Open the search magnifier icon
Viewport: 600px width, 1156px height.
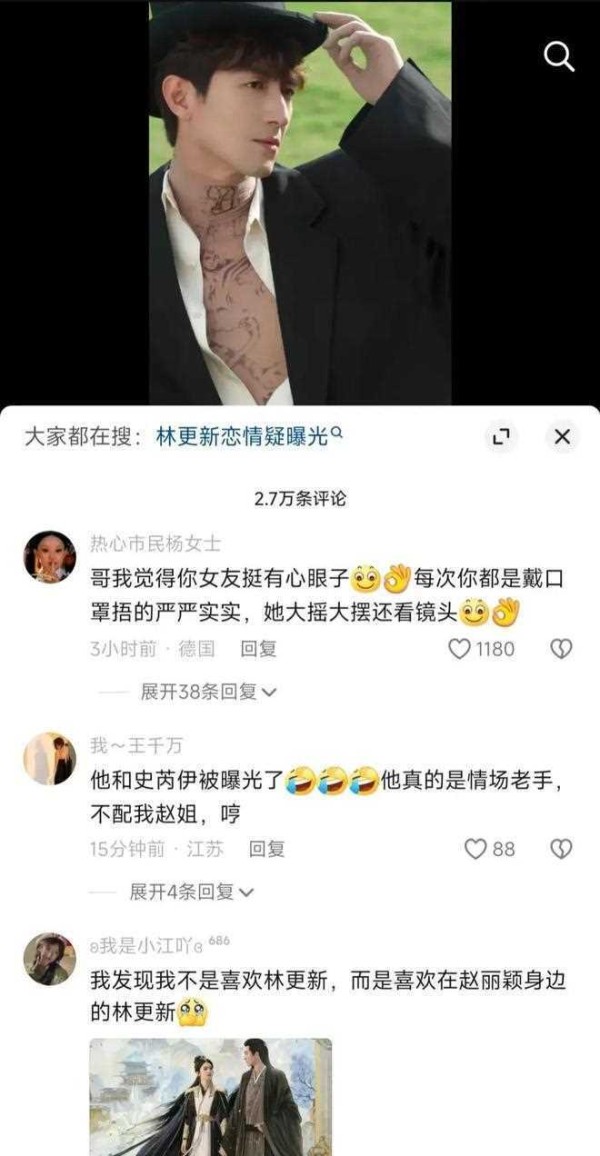click(x=559, y=57)
